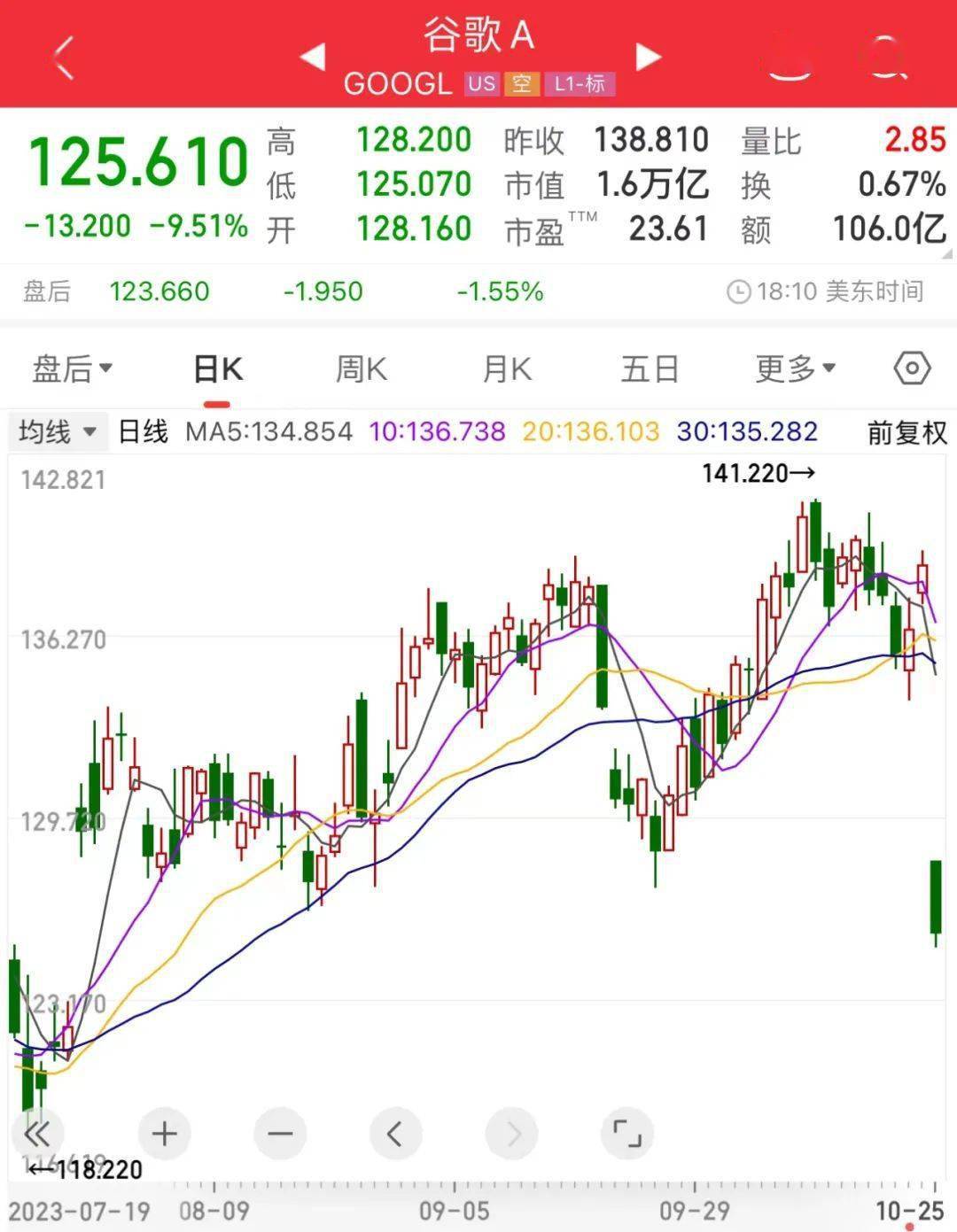The width and height of the screenshot is (957, 1232).
Task: Jump to earliest chart data
Action: tap(38, 1134)
